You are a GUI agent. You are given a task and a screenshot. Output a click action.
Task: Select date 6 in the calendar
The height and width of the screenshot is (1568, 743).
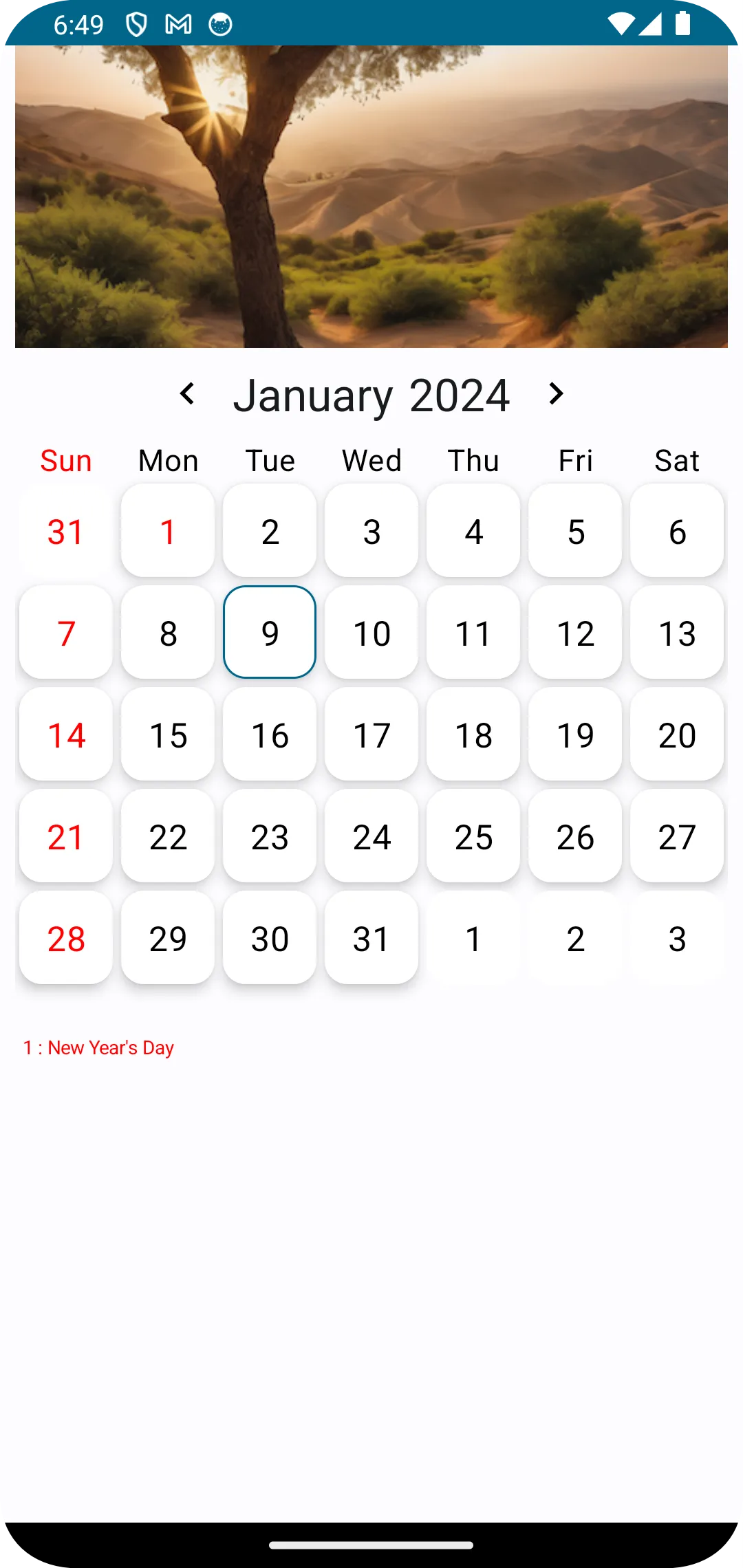coord(677,531)
